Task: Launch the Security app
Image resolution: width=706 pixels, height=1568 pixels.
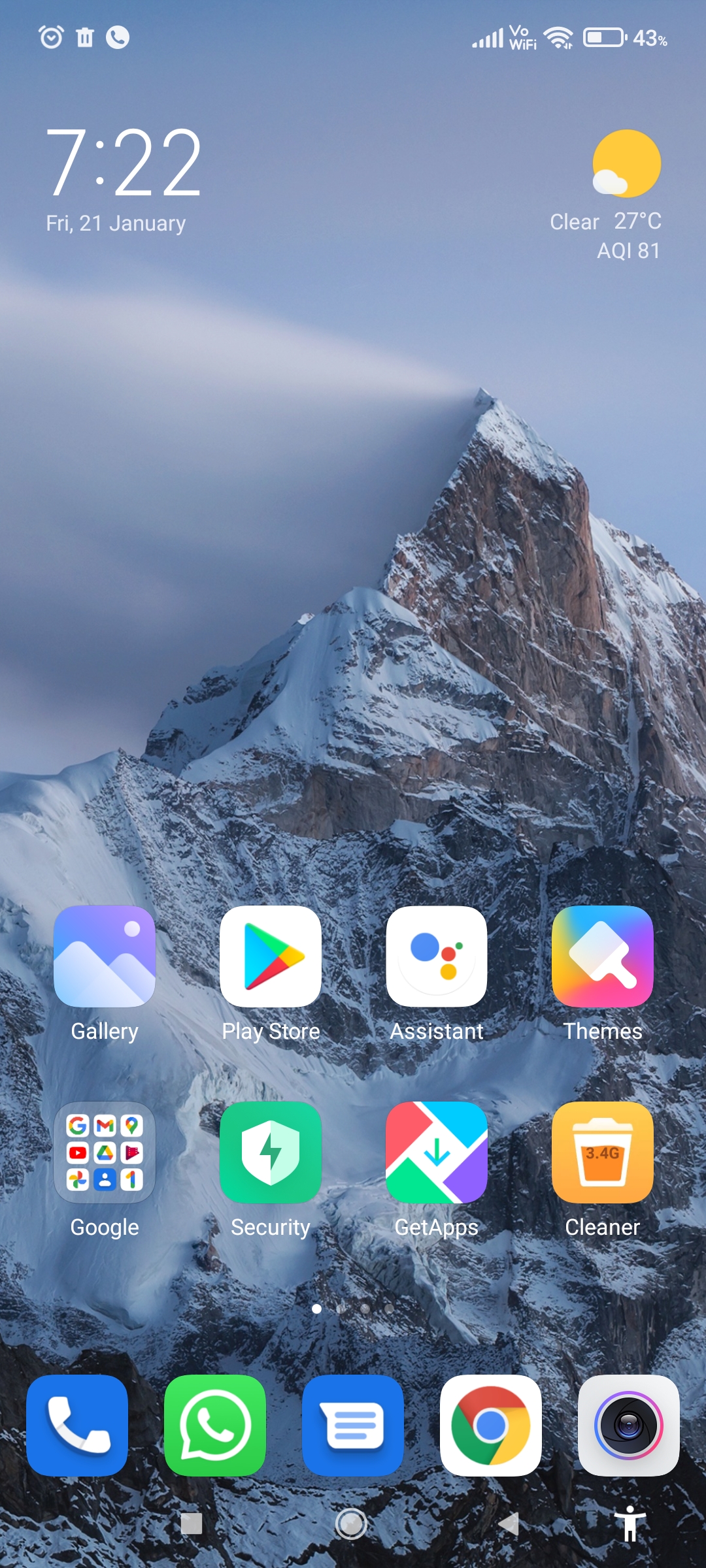Action: pyautogui.click(x=271, y=1152)
